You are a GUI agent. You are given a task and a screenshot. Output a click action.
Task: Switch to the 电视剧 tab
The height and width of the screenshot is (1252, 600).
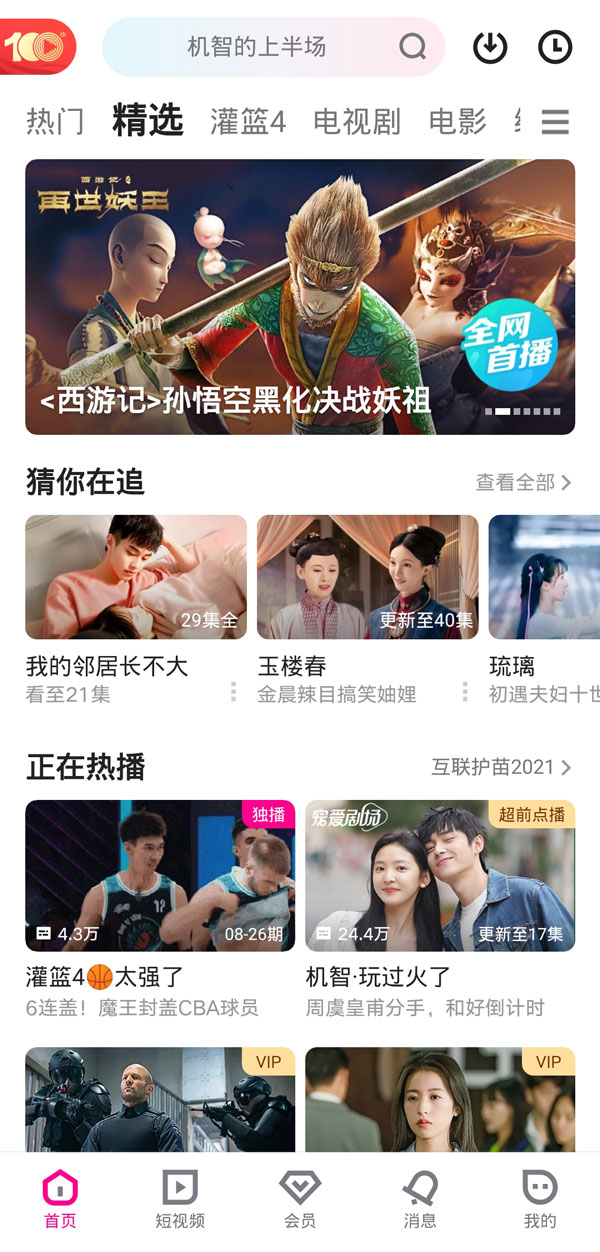pyautogui.click(x=357, y=122)
